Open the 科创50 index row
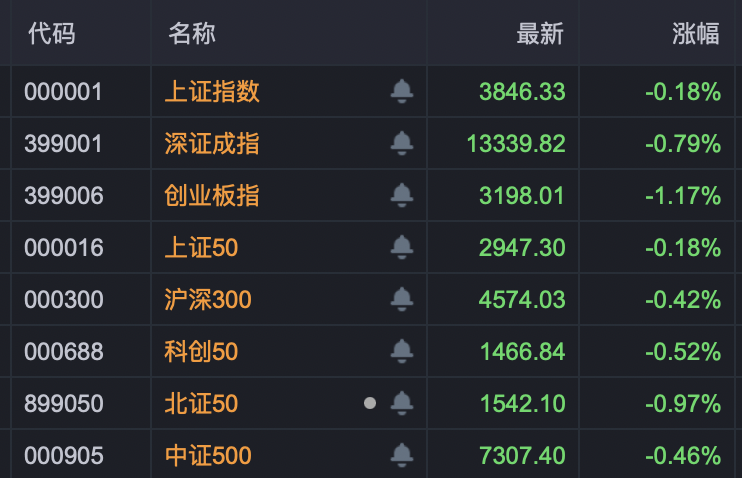 (201, 352)
